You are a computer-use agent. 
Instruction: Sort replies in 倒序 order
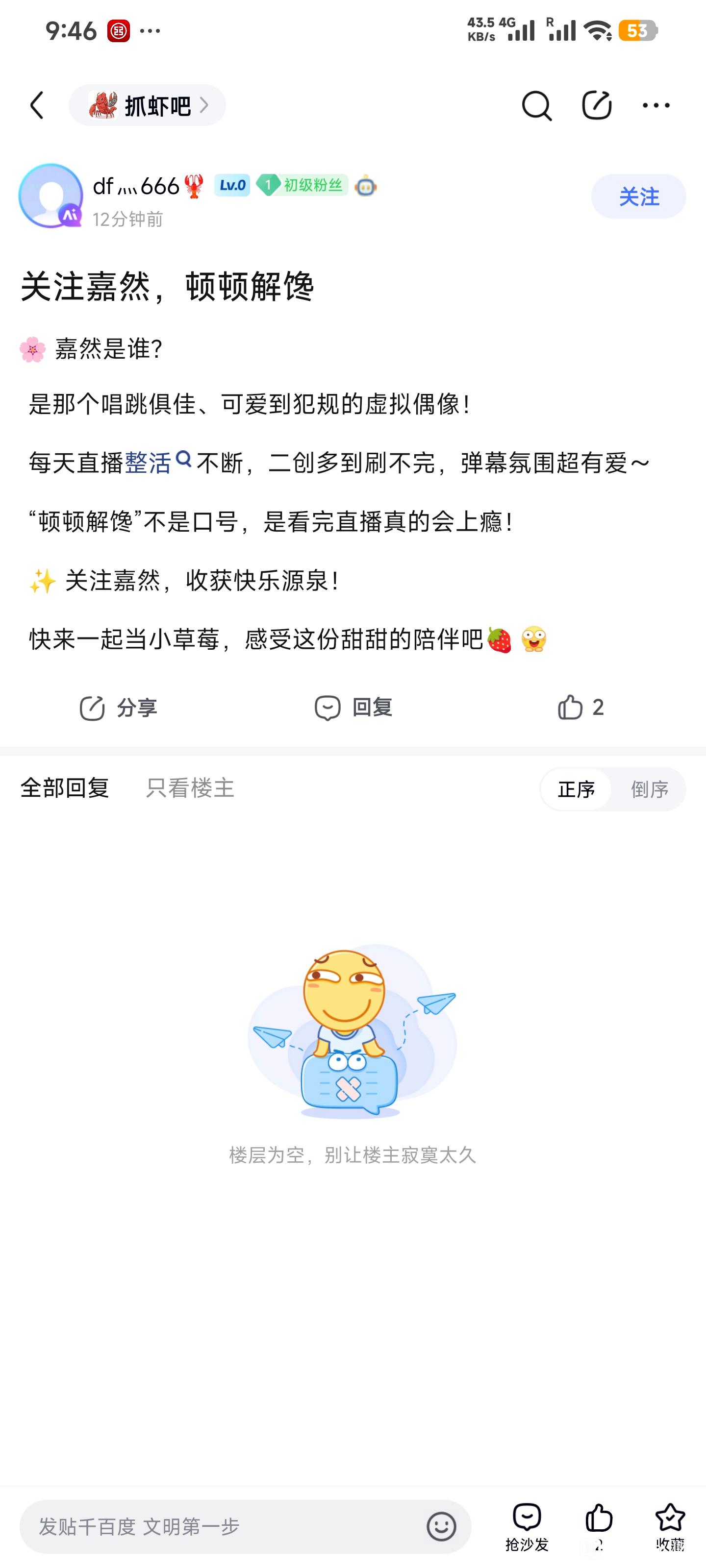[649, 789]
